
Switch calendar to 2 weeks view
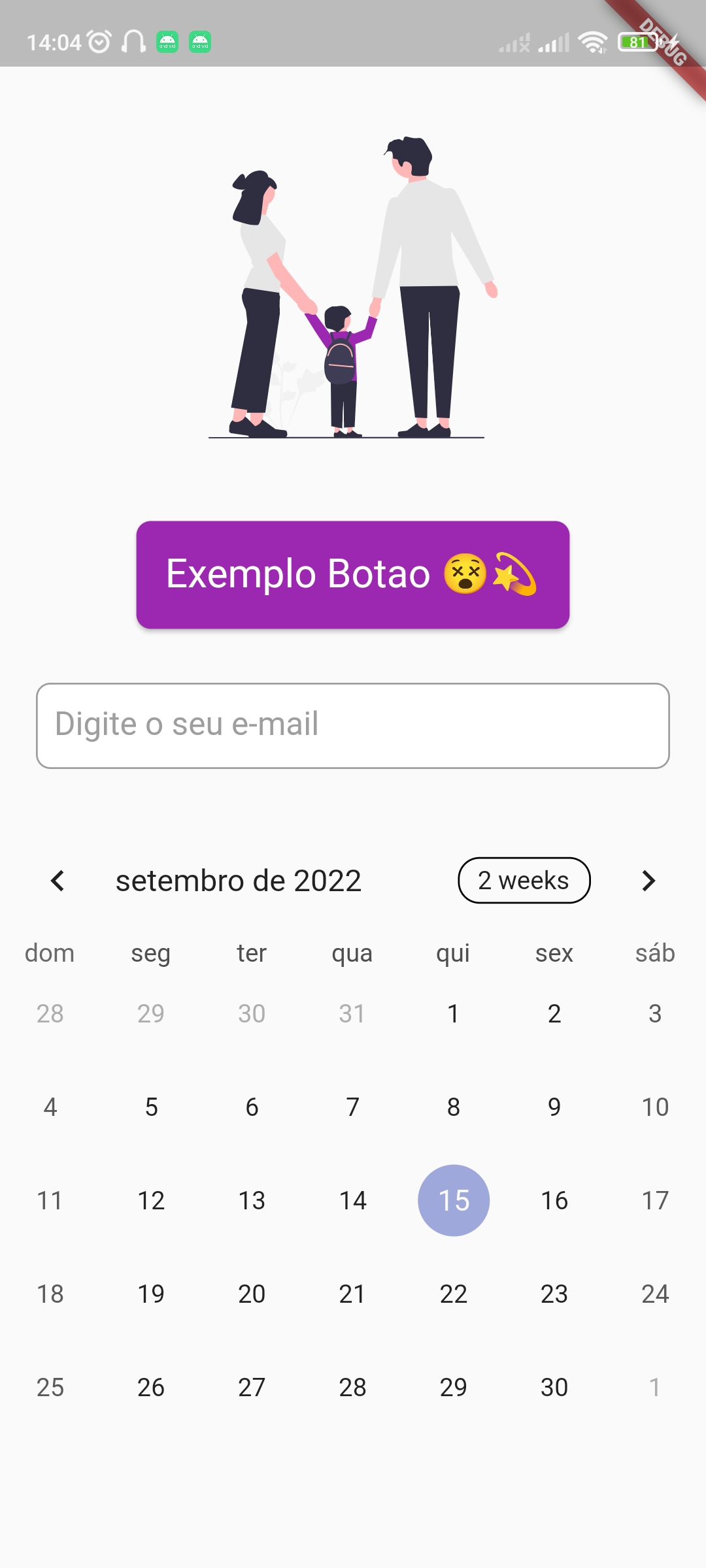[x=524, y=880]
